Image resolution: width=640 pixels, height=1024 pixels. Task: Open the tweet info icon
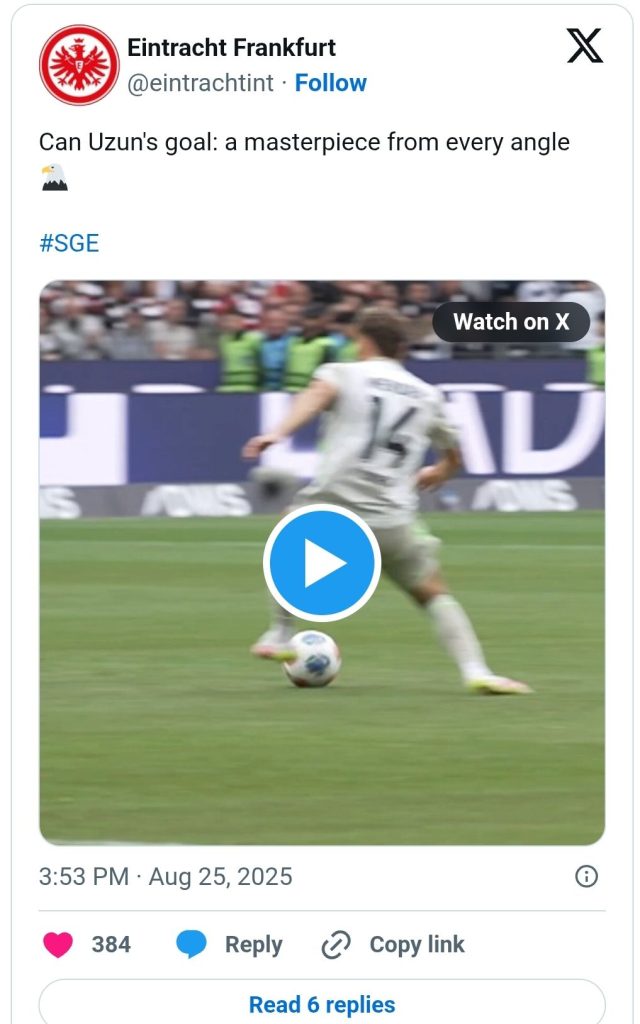[587, 877]
